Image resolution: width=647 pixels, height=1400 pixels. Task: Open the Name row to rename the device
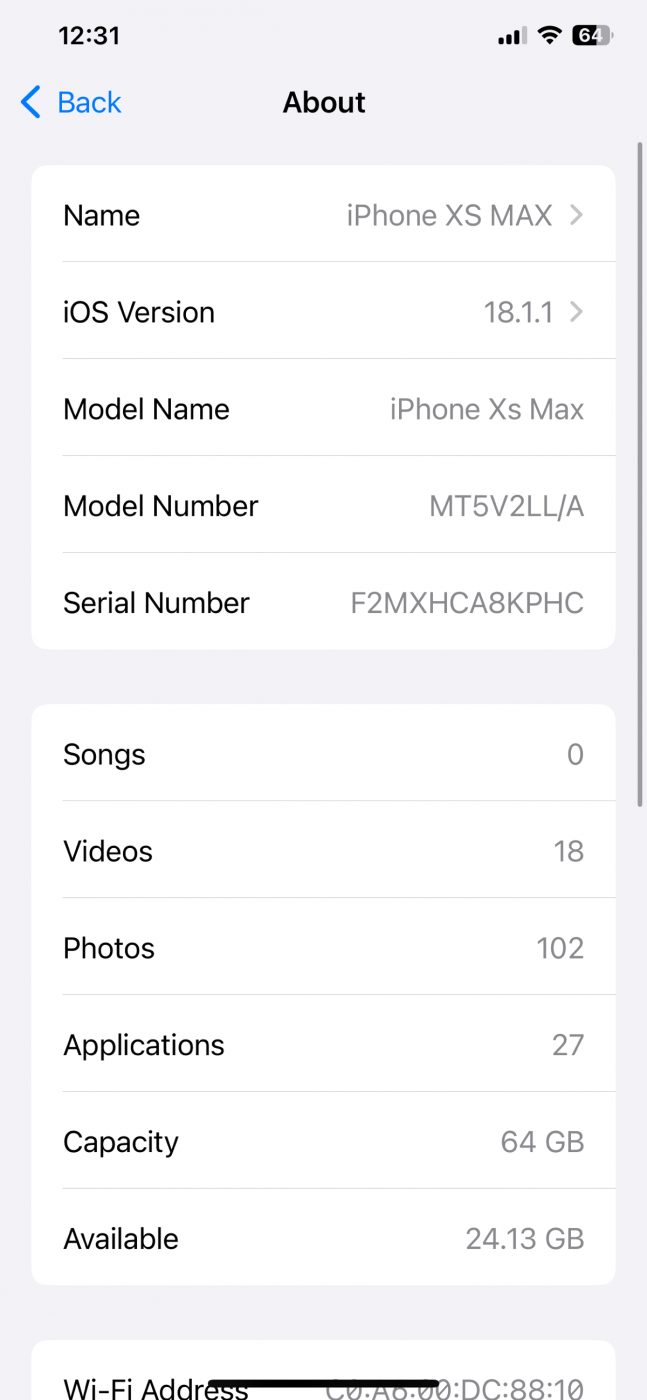point(323,215)
